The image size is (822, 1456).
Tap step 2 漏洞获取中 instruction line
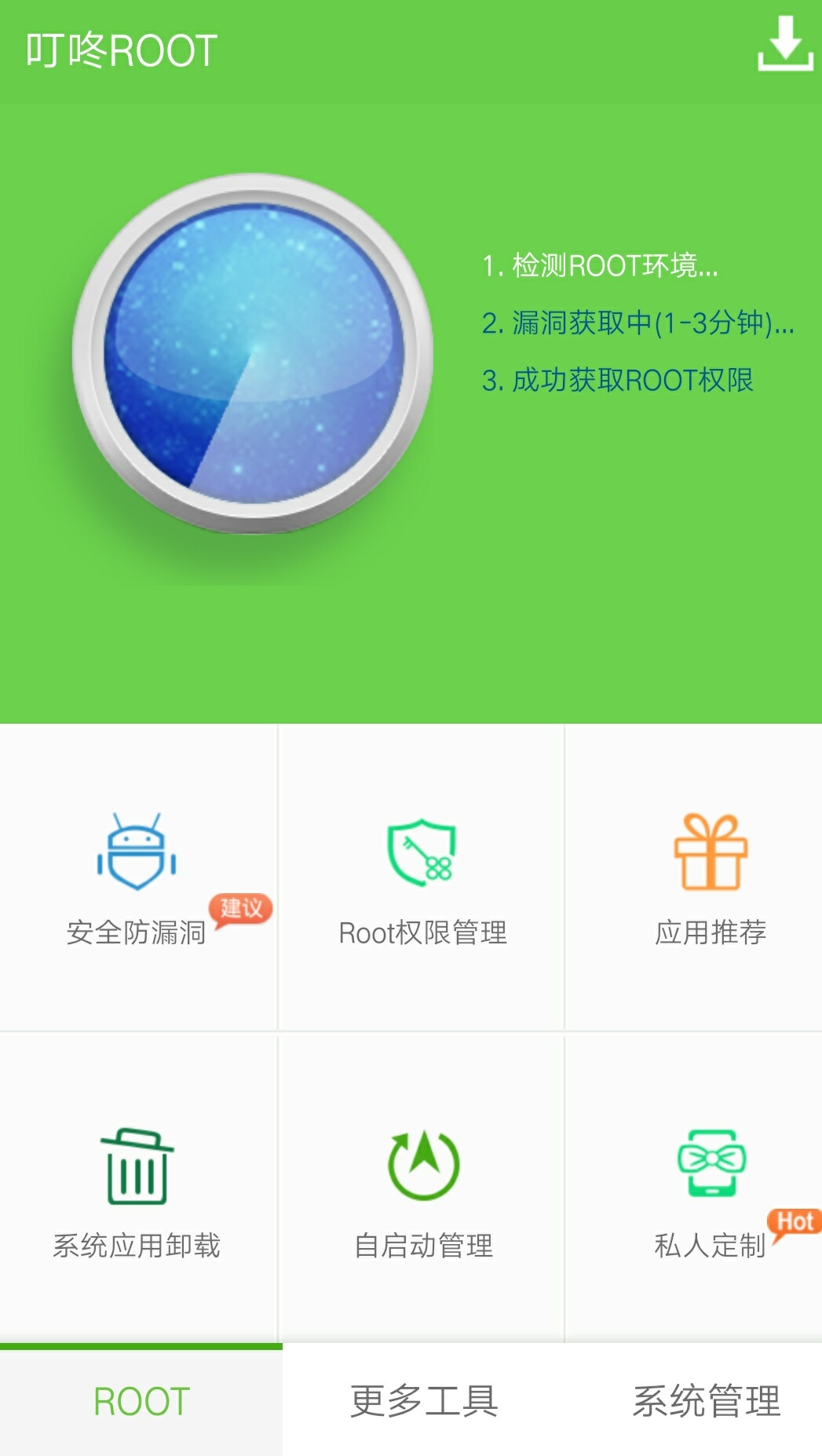(x=640, y=325)
